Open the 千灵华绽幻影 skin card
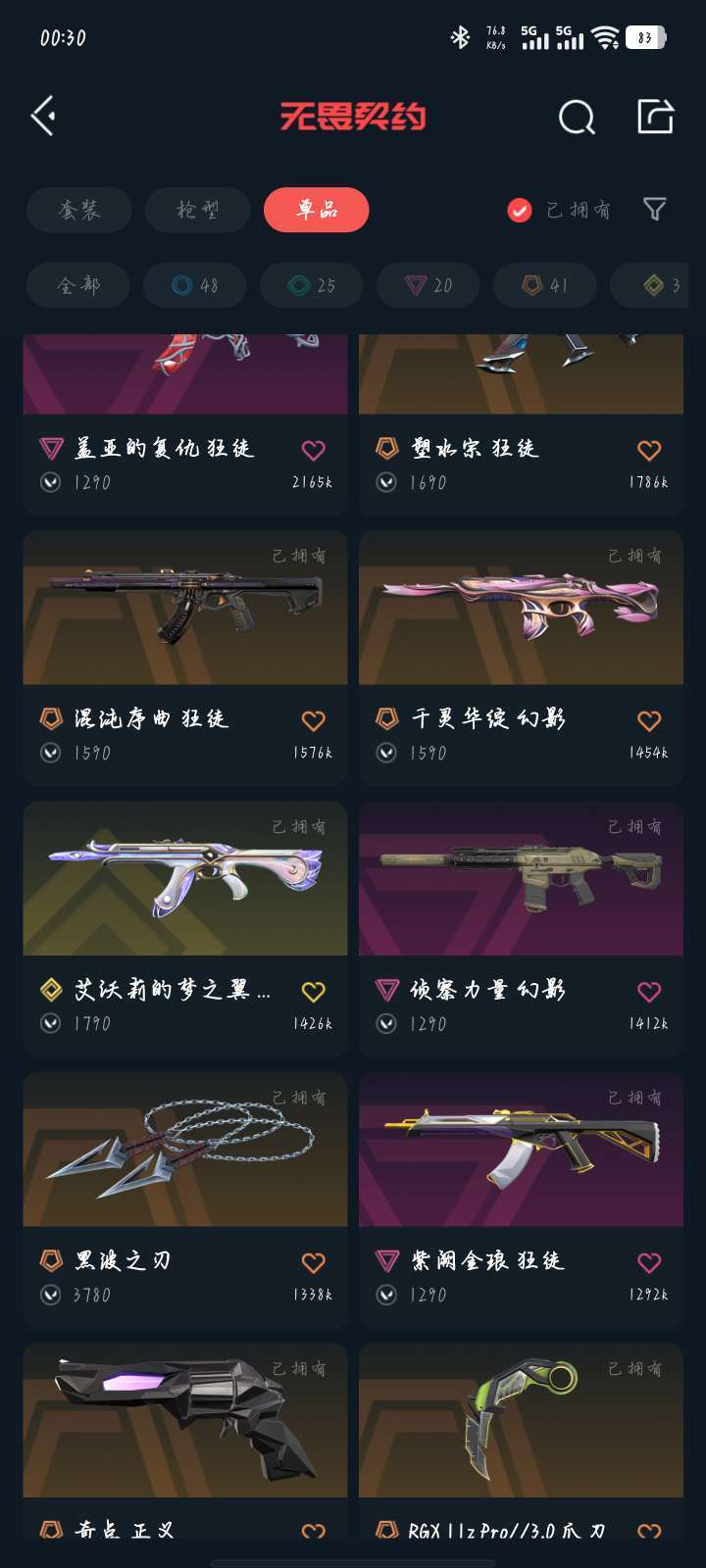Screen dimensions: 706x1568 [522, 658]
